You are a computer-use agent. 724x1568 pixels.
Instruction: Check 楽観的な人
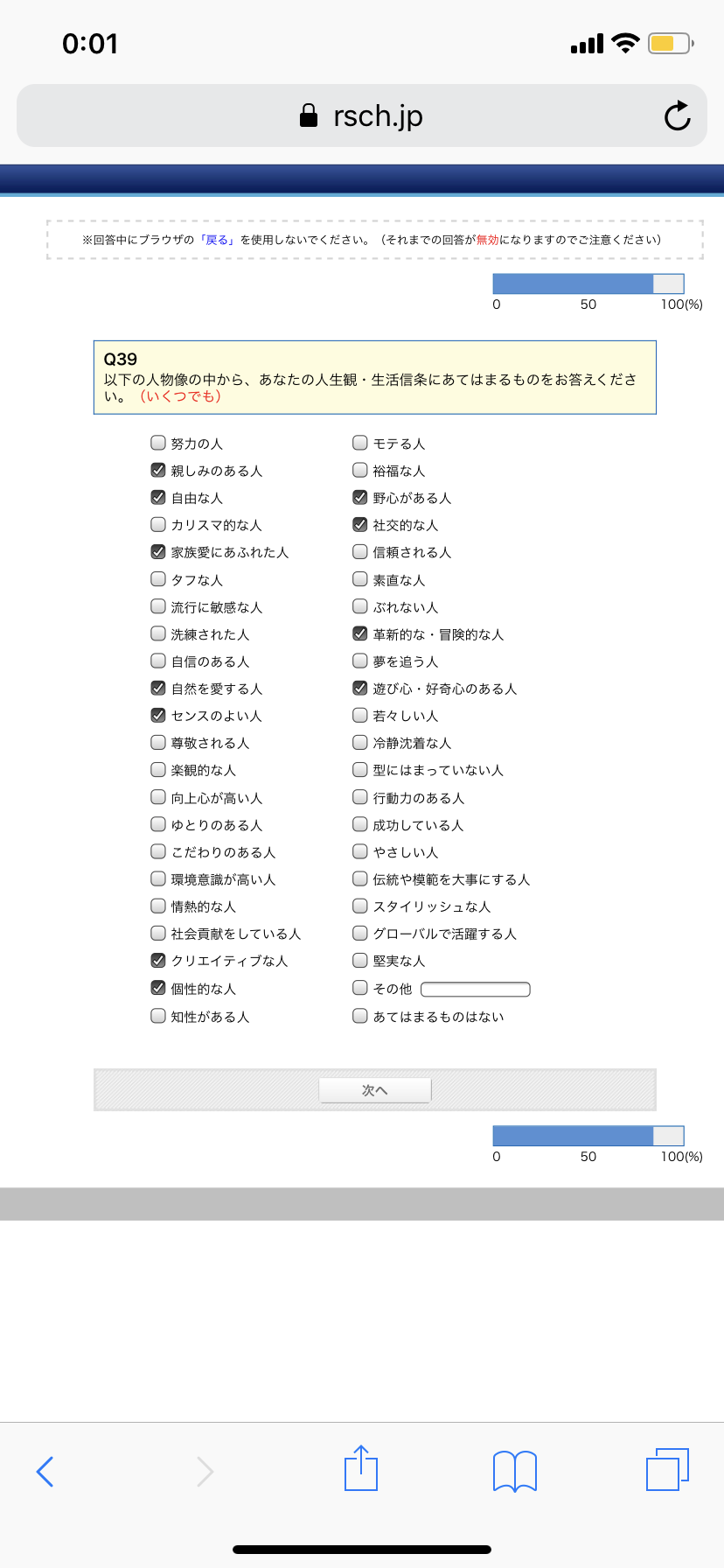[x=158, y=769]
